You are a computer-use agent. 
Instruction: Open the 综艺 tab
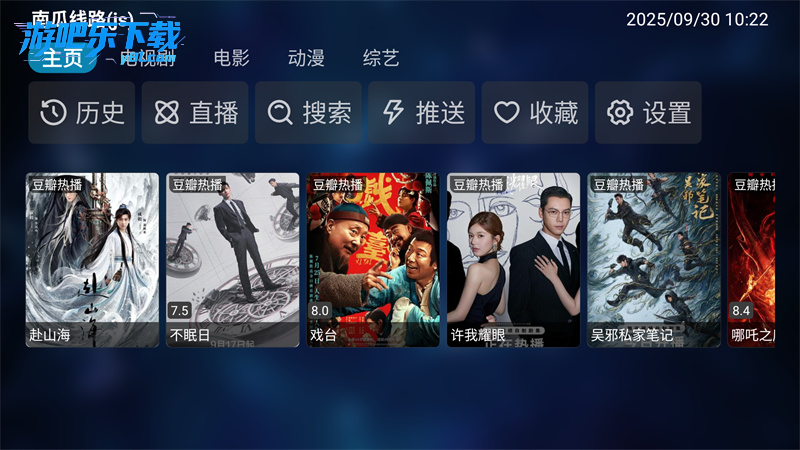coord(381,58)
